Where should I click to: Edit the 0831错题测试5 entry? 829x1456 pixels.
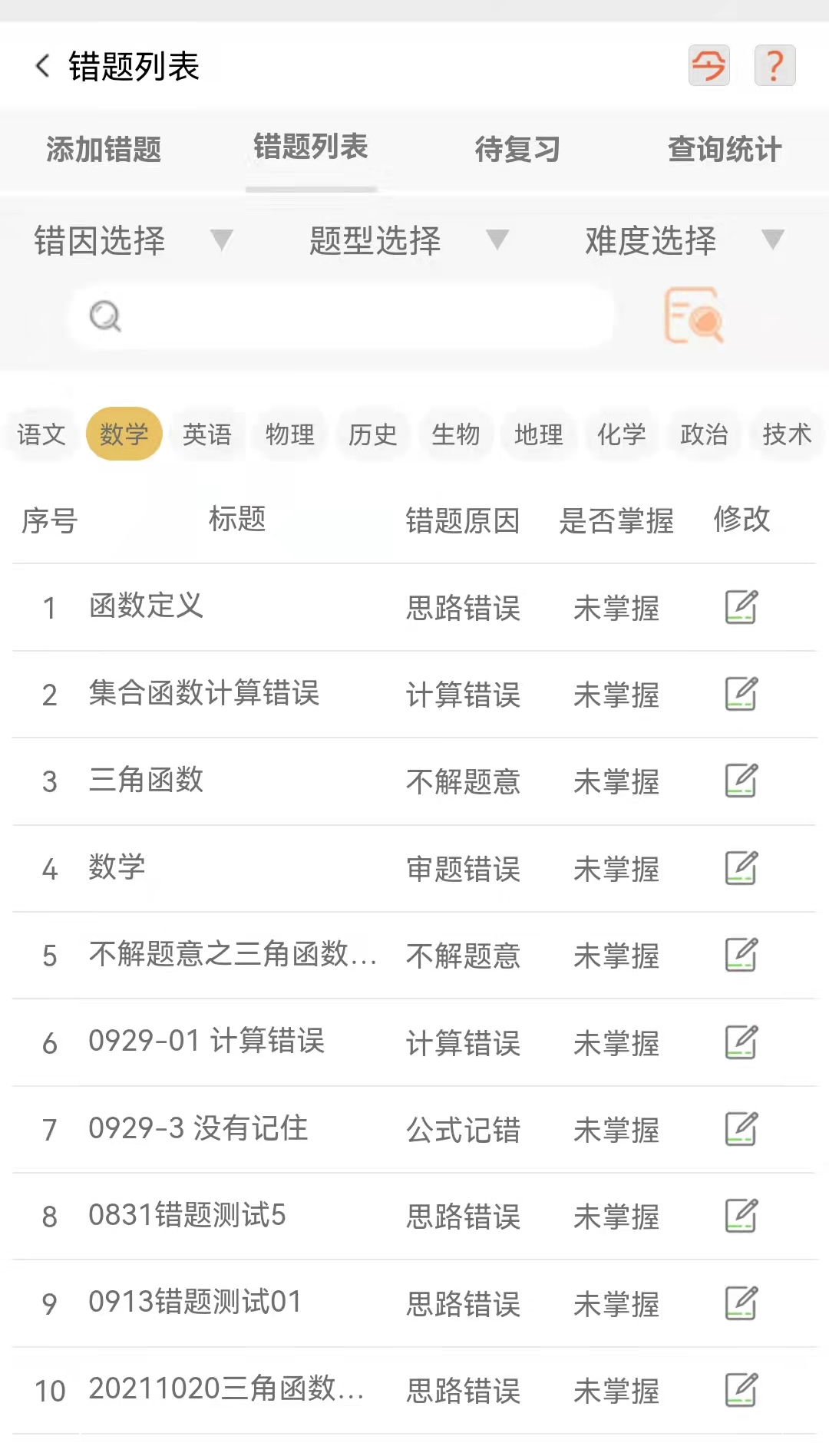(741, 1216)
